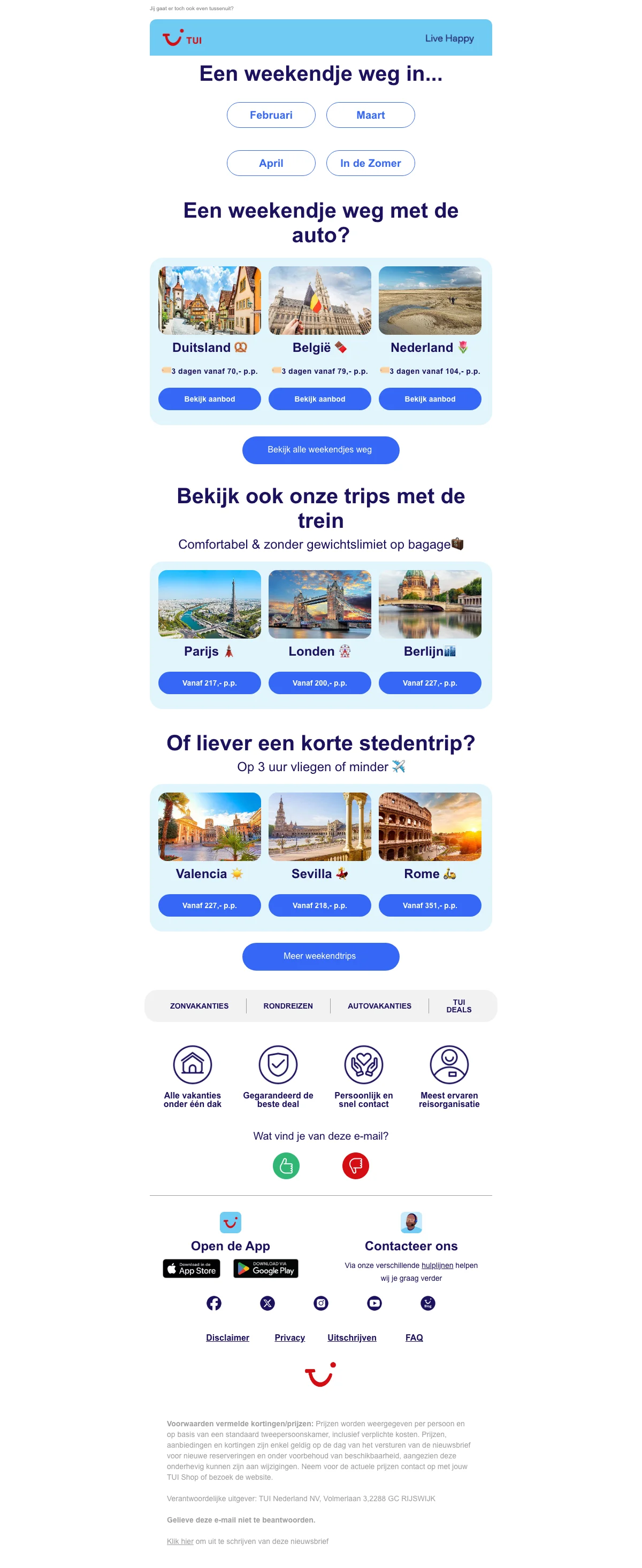The width and height of the screenshot is (642, 1568).
Task: Tap Bekijk alle weekendjes weg
Action: click(320, 450)
